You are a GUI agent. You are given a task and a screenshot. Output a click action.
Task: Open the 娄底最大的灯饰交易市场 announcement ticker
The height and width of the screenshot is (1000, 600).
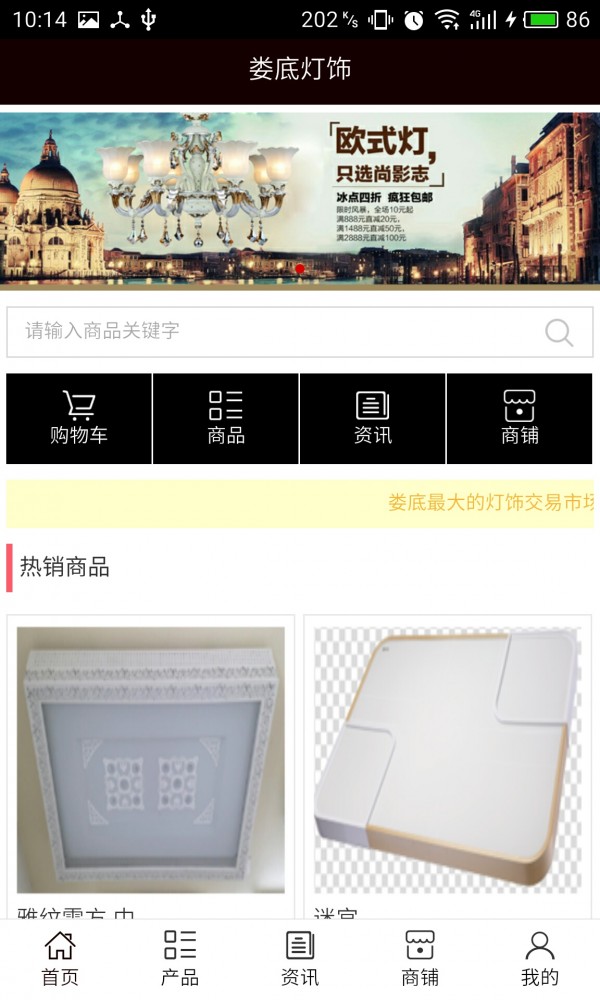tap(300, 503)
